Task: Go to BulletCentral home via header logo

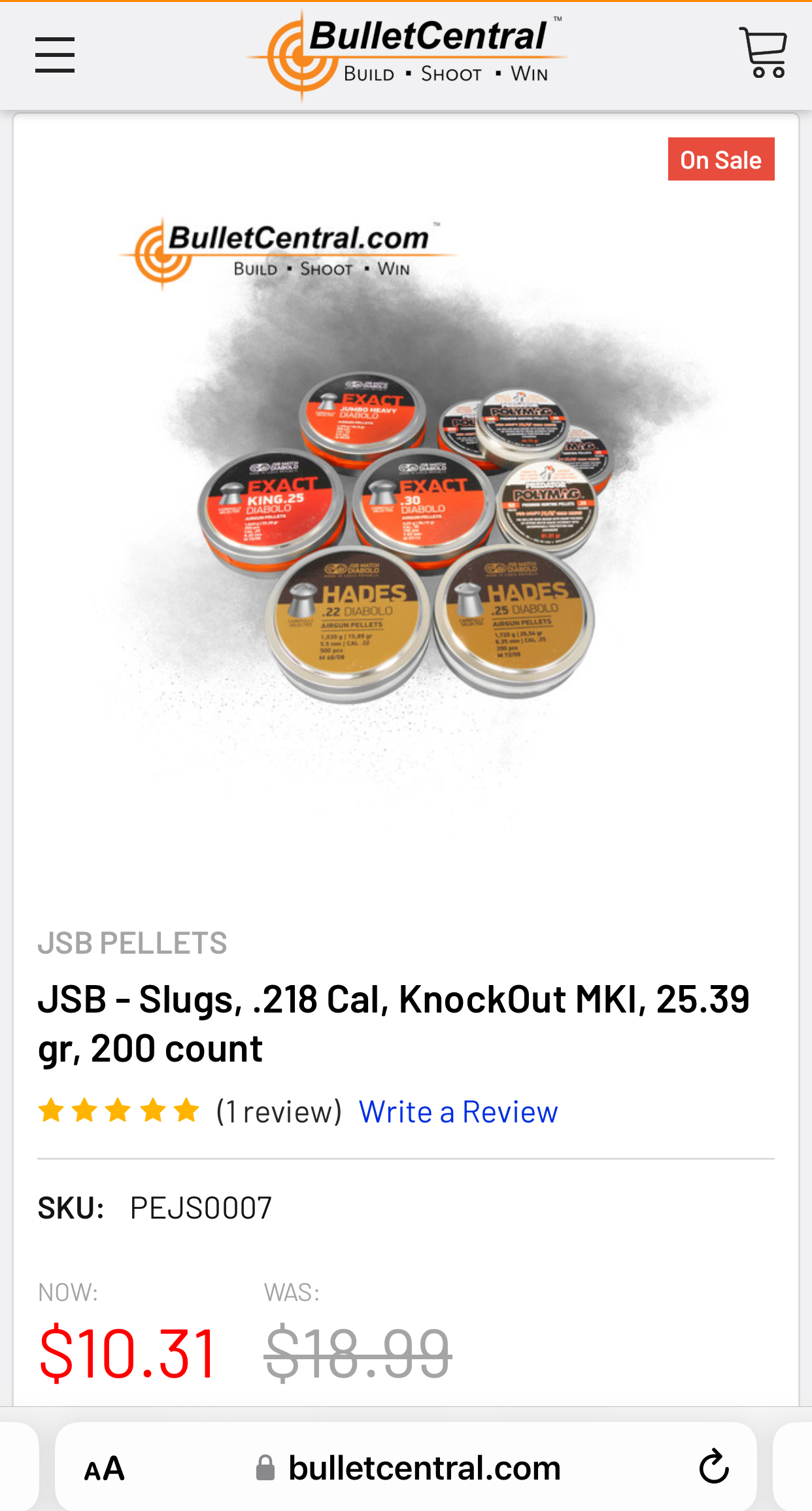Action: [x=405, y=55]
